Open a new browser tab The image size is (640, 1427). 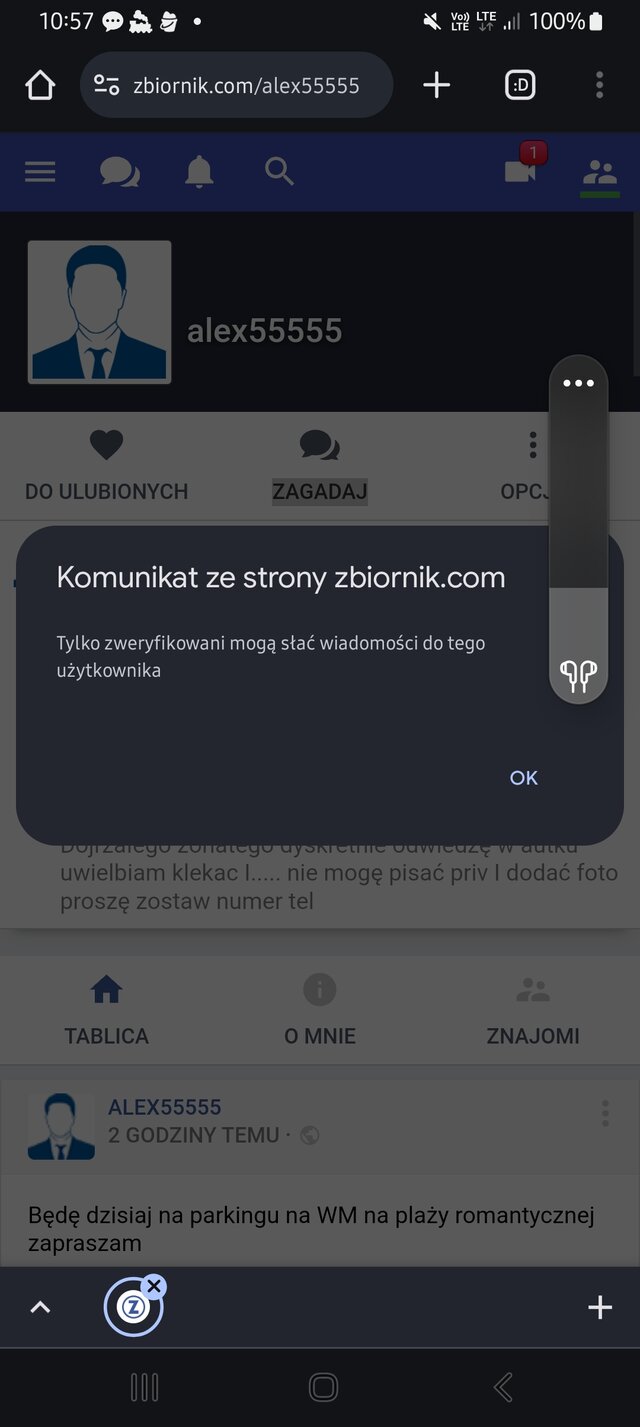click(436, 86)
